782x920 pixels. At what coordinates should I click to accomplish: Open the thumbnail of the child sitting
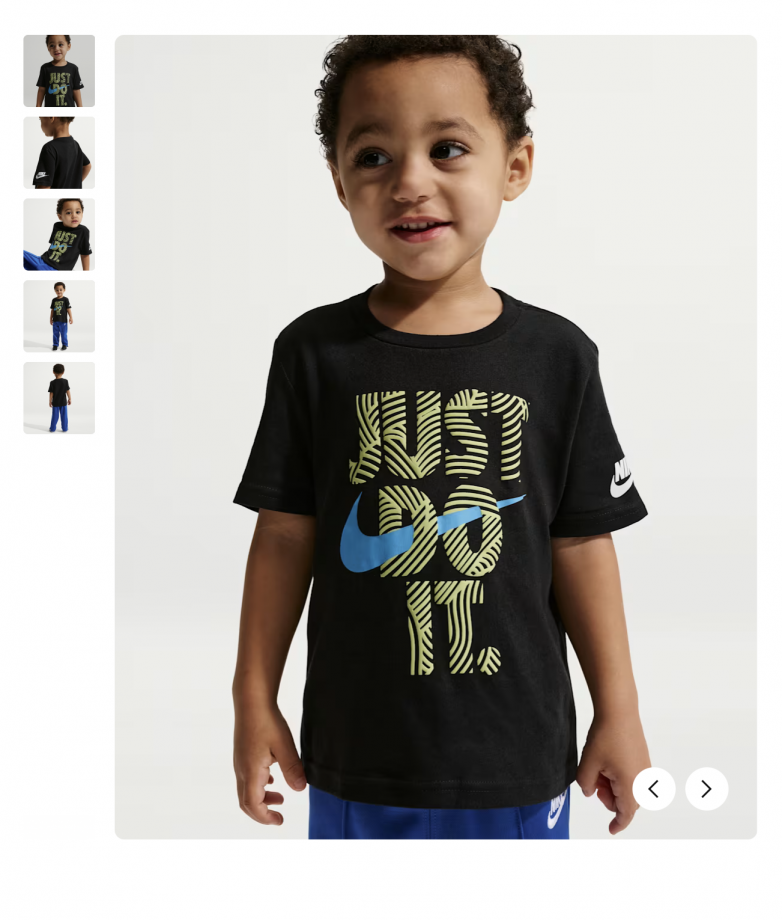coord(59,234)
